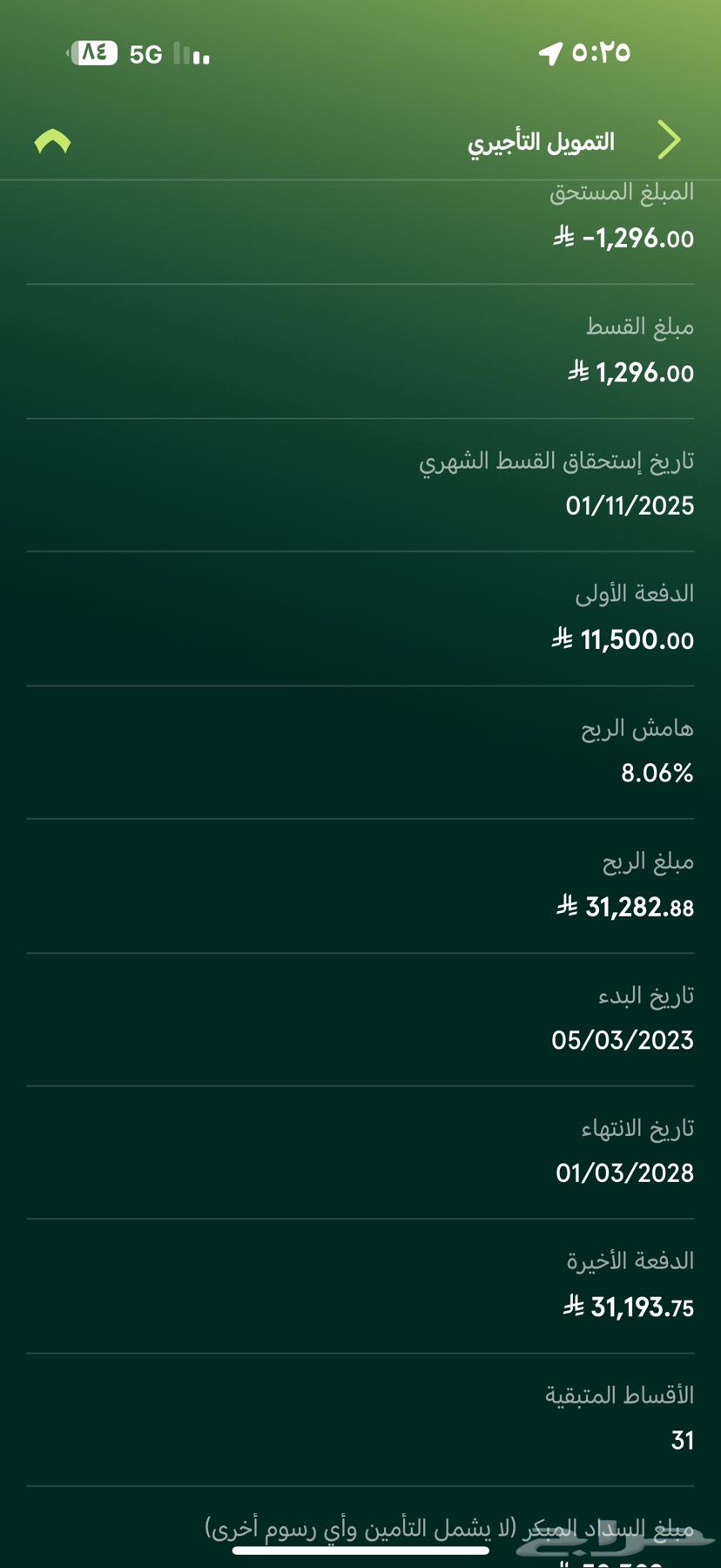Go back from the التمويل التأجيري screen

tap(669, 140)
